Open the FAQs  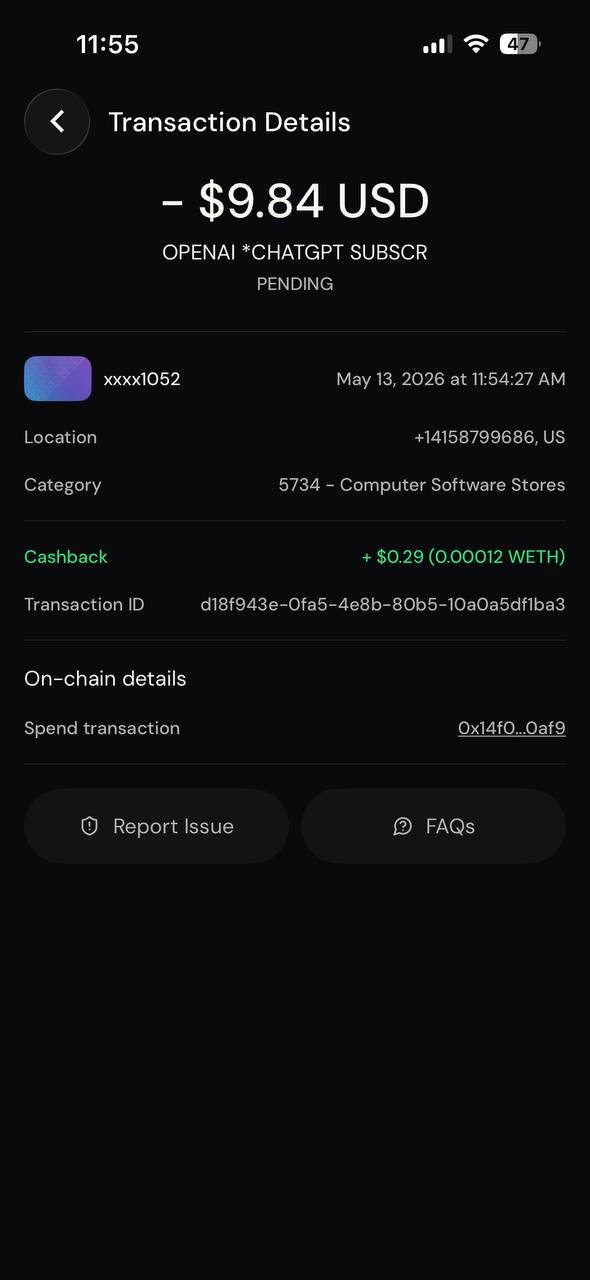coord(433,826)
